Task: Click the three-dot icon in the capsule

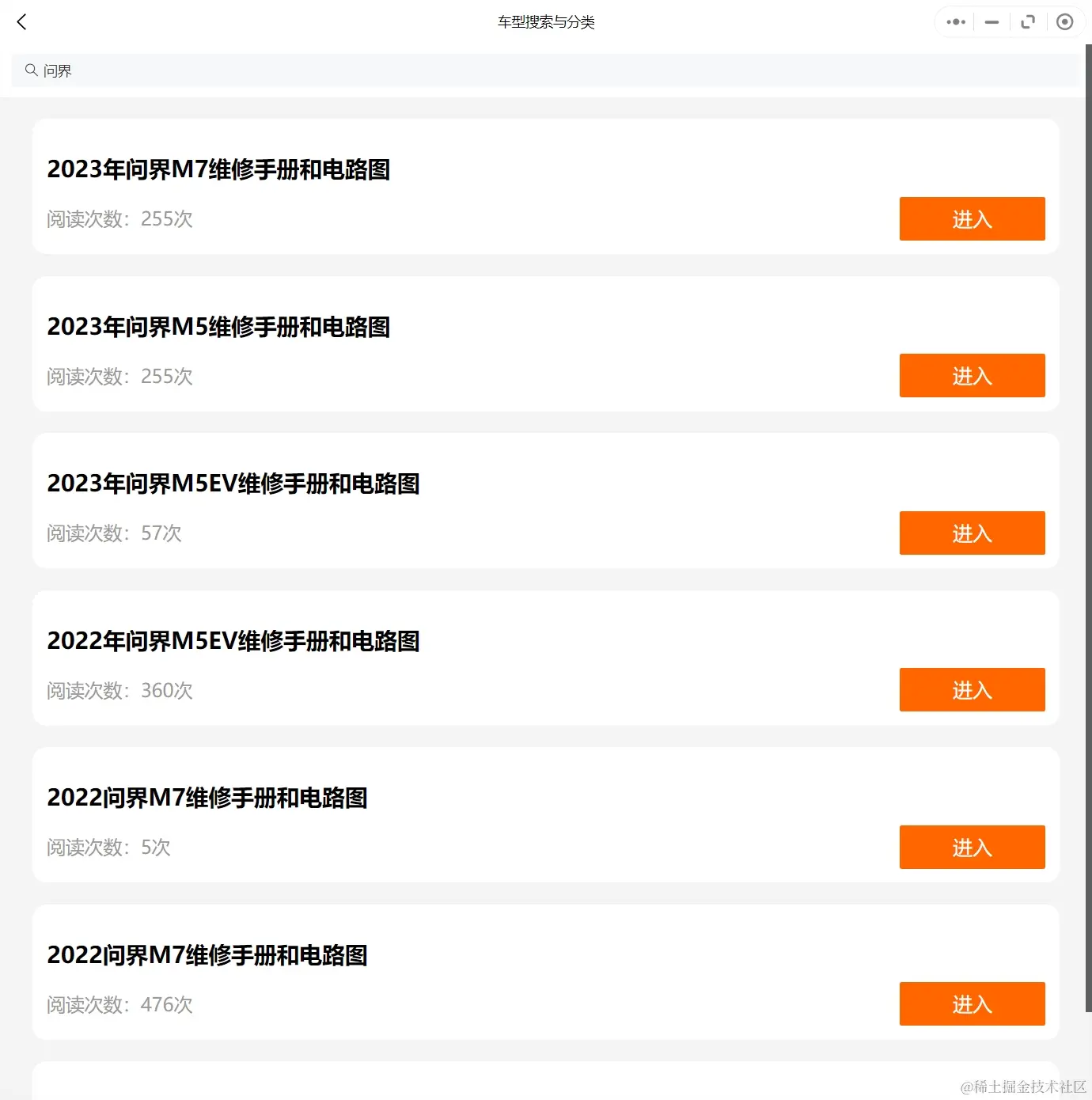Action: pos(955,21)
